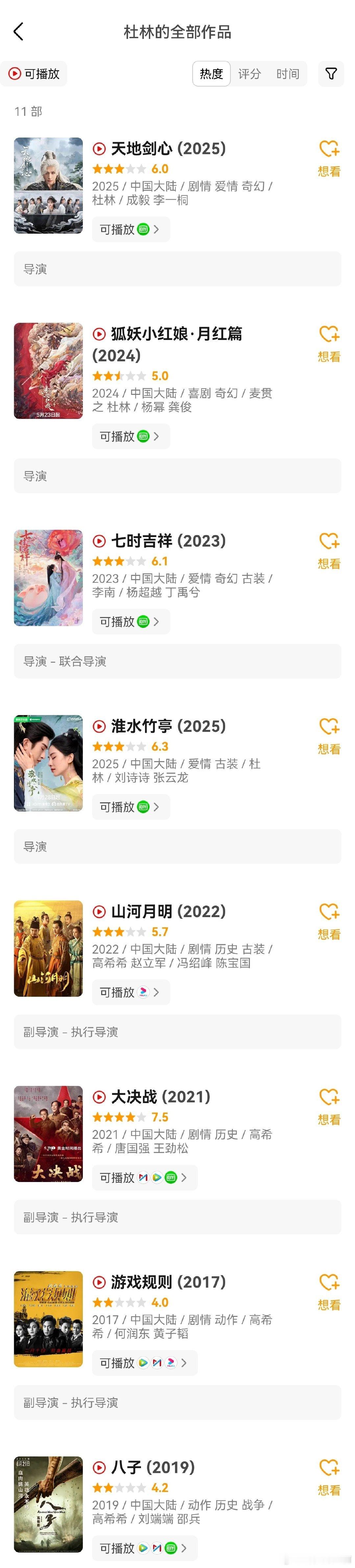Viewport: 355px width, 1568px height.
Task: View 七时吉祥 (2023) poster
Action: click(x=49, y=578)
